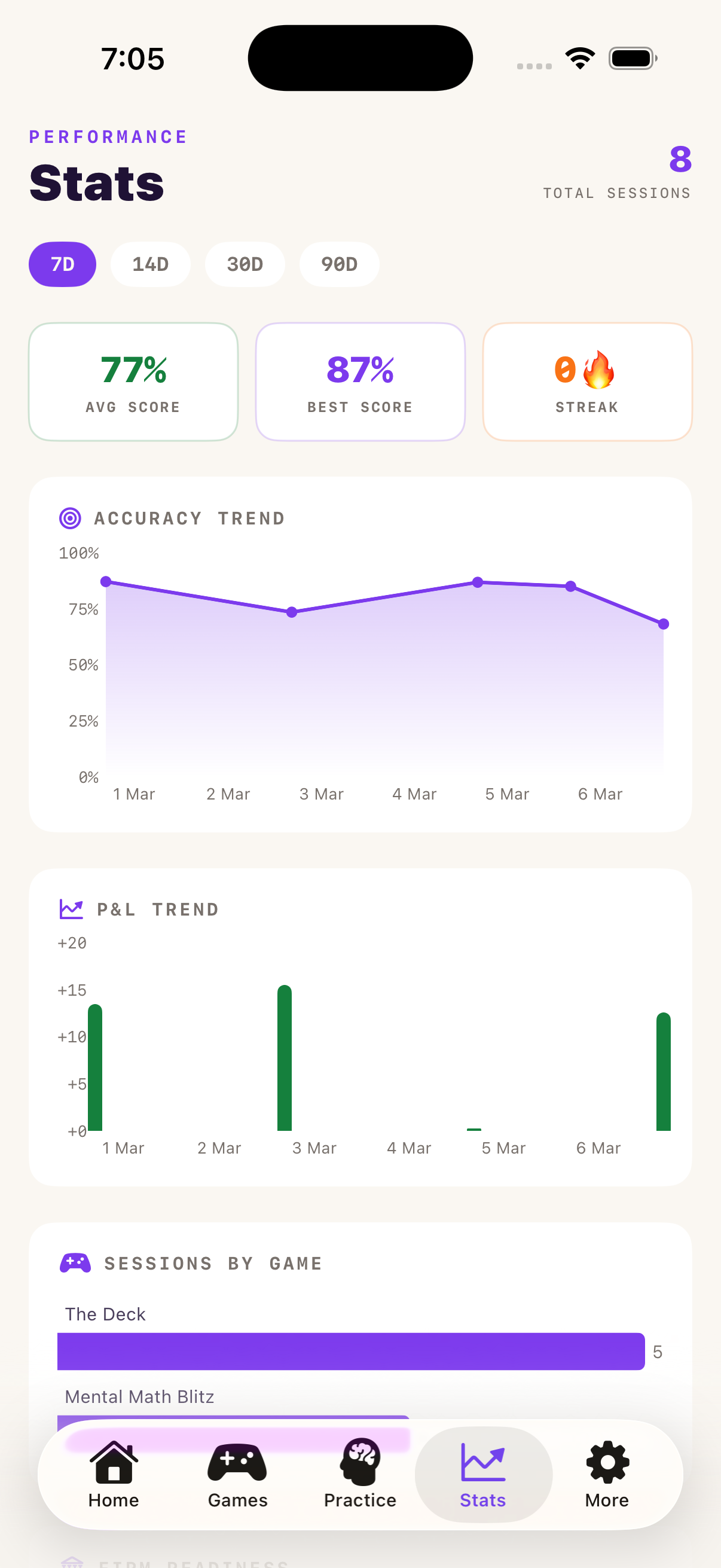Tap the Games controller icon
This screenshot has width=721, height=1568.
click(237, 1462)
